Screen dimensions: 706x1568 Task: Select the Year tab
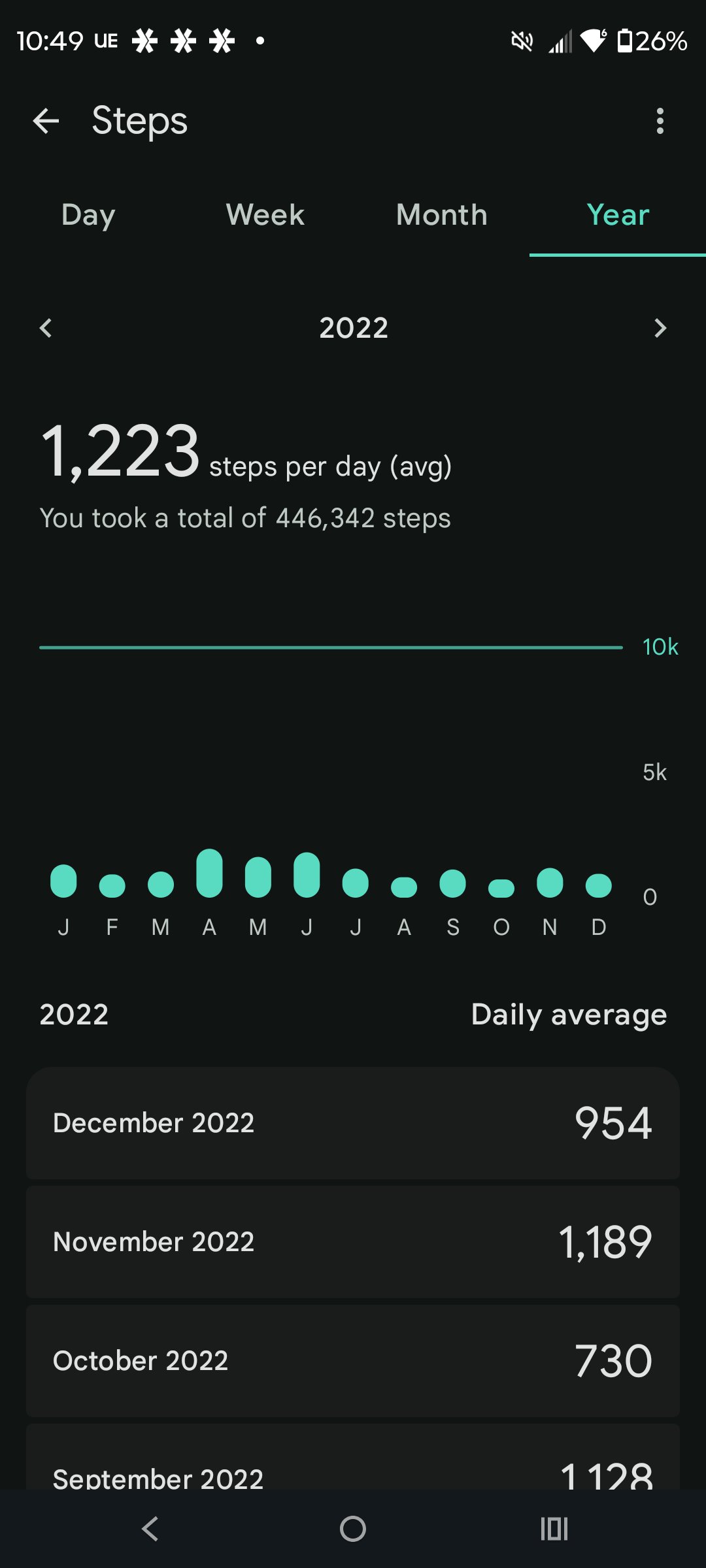click(618, 215)
